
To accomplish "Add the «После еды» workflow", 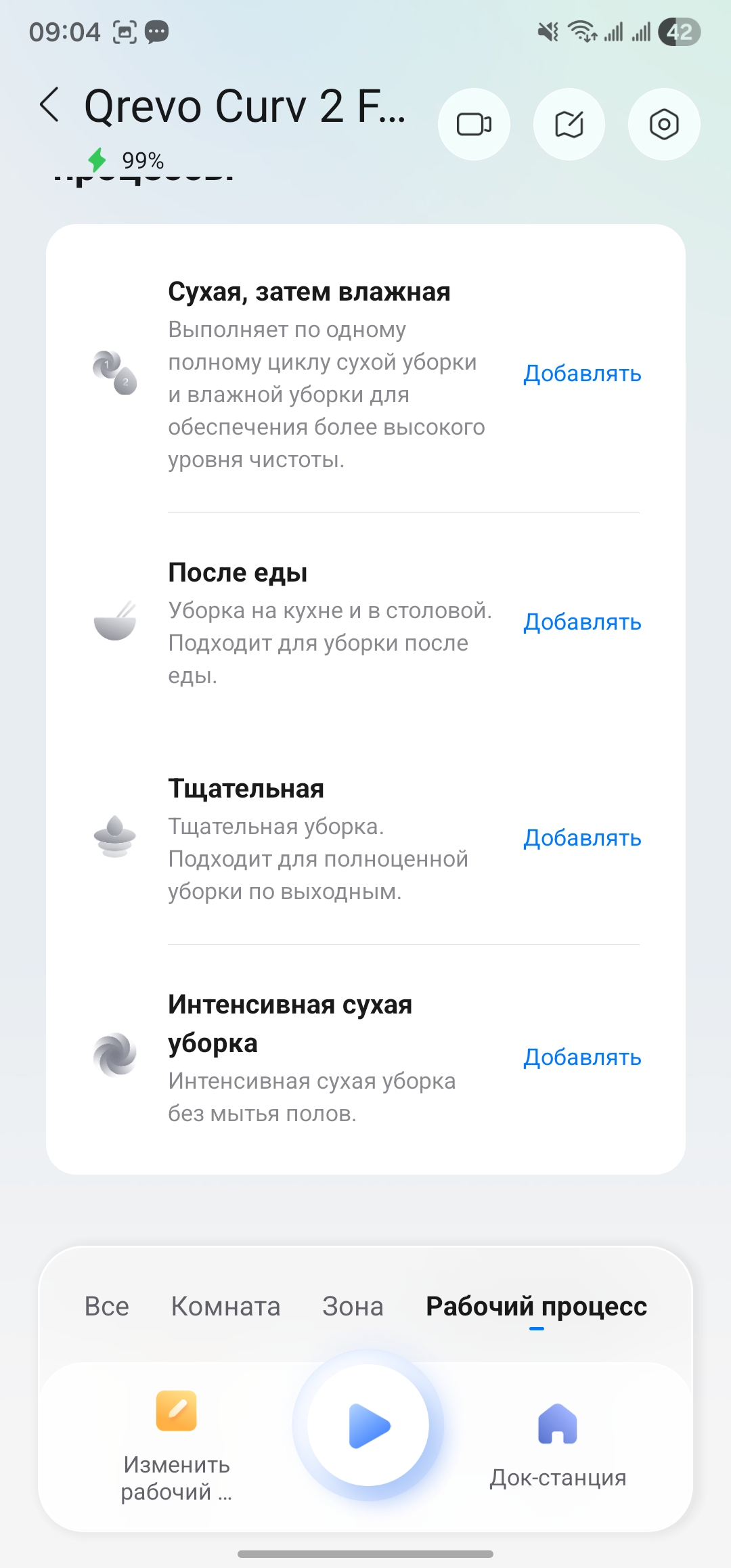I will (x=582, y=622).
